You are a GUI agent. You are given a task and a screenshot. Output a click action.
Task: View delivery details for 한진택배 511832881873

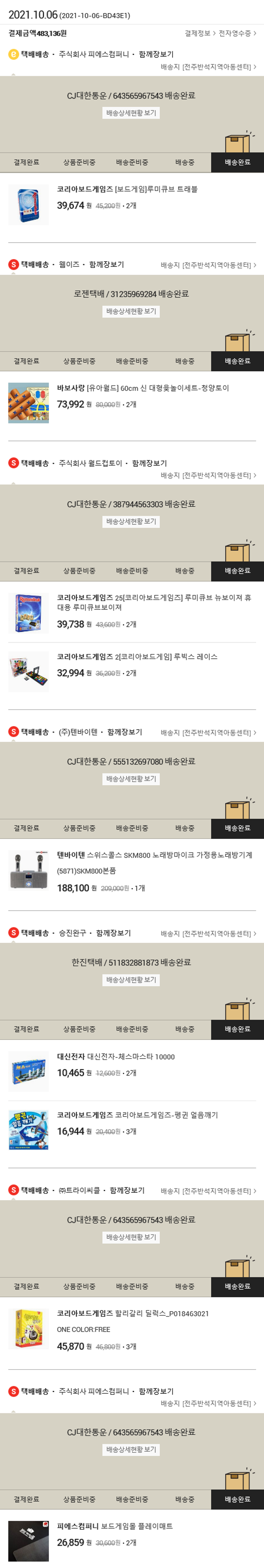131,979
